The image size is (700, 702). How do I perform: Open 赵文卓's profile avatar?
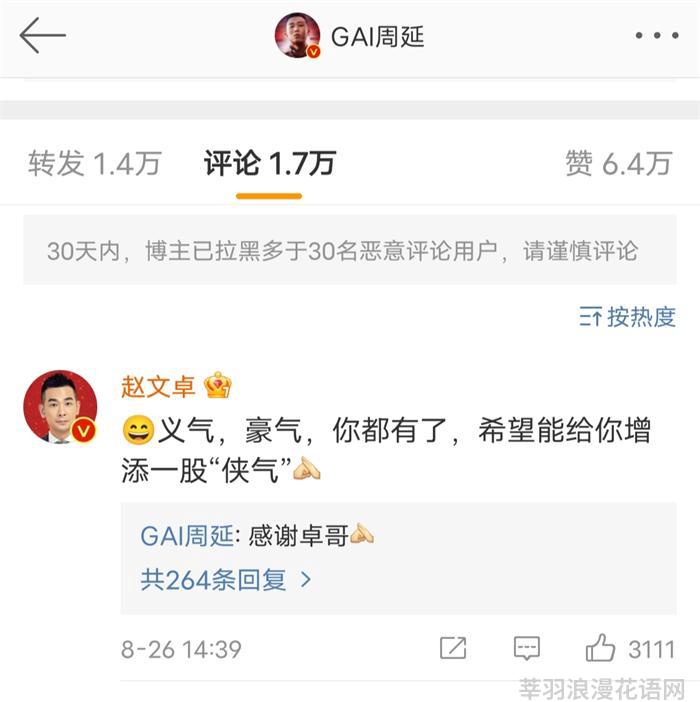coord(60,406)
